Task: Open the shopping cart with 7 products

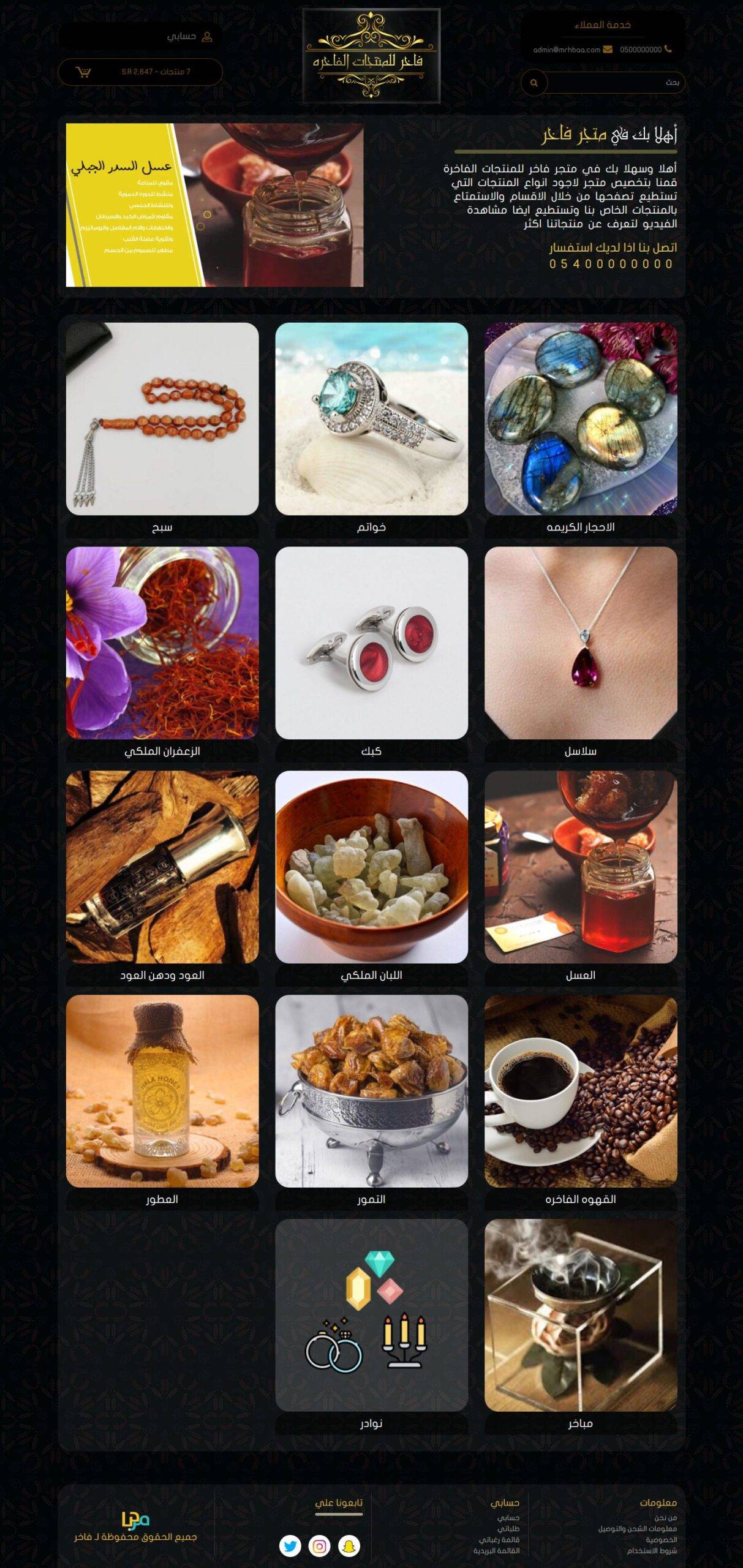Action: pos(140,72)
